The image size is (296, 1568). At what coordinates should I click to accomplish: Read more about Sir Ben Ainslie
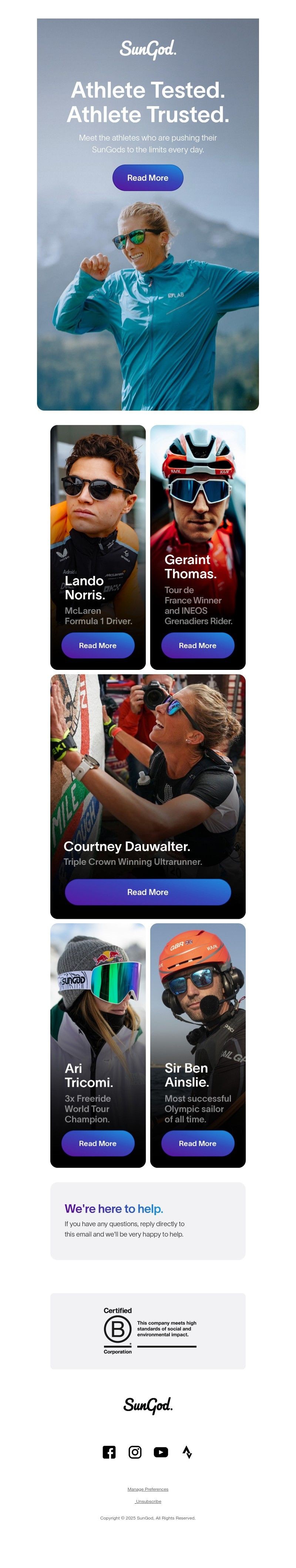point(197,1143)
